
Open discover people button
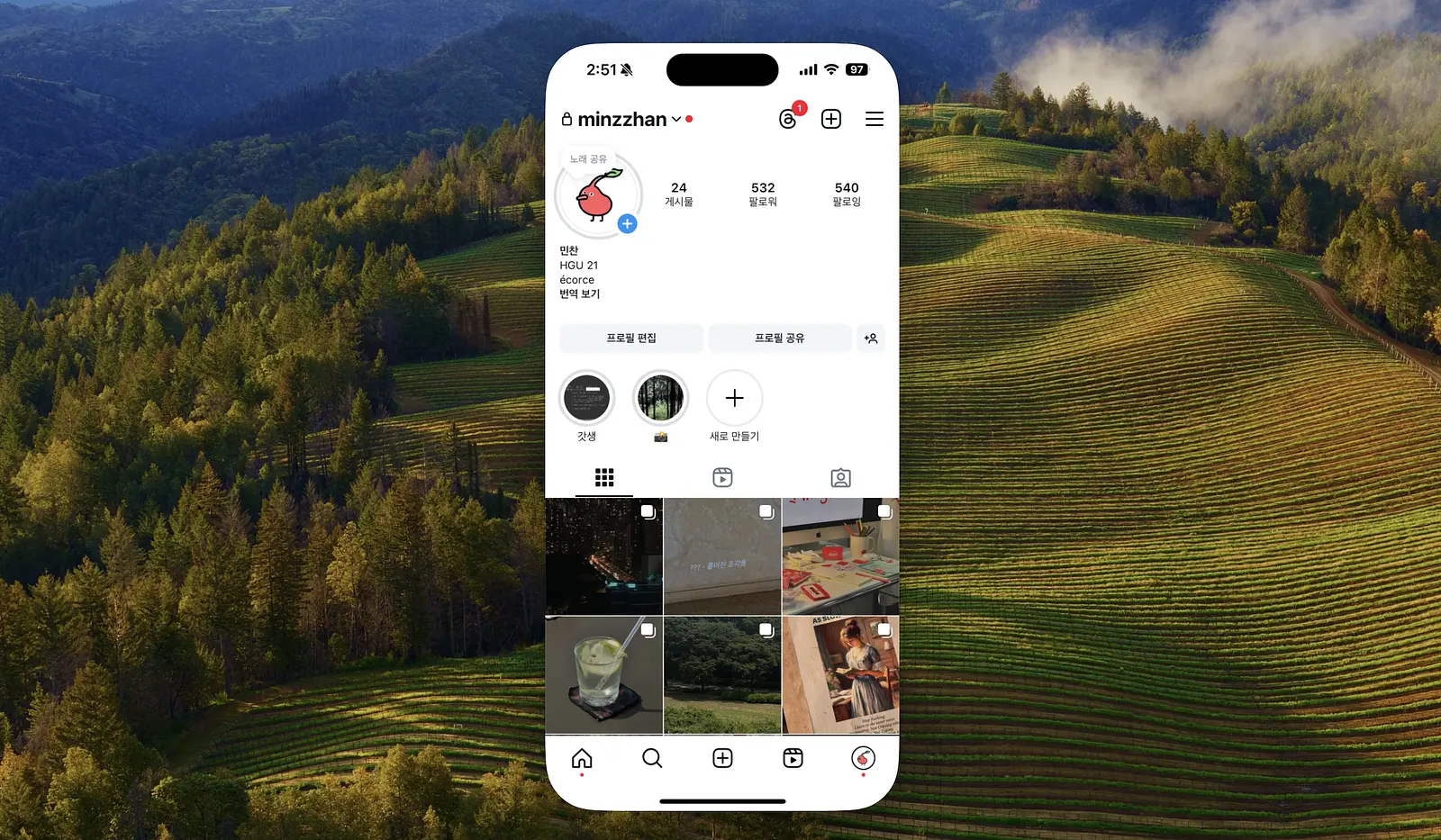click(871, 338)
